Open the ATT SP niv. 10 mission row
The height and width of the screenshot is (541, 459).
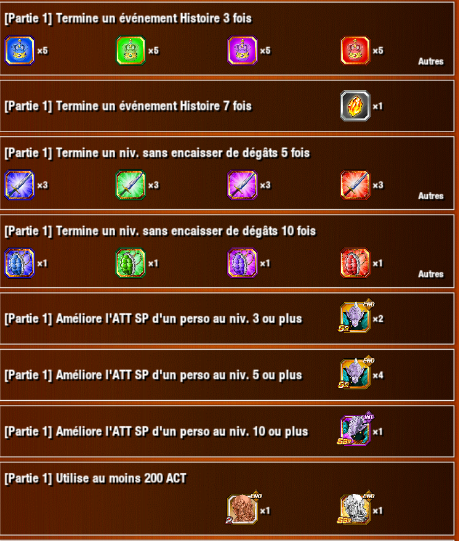coord(227,431)
